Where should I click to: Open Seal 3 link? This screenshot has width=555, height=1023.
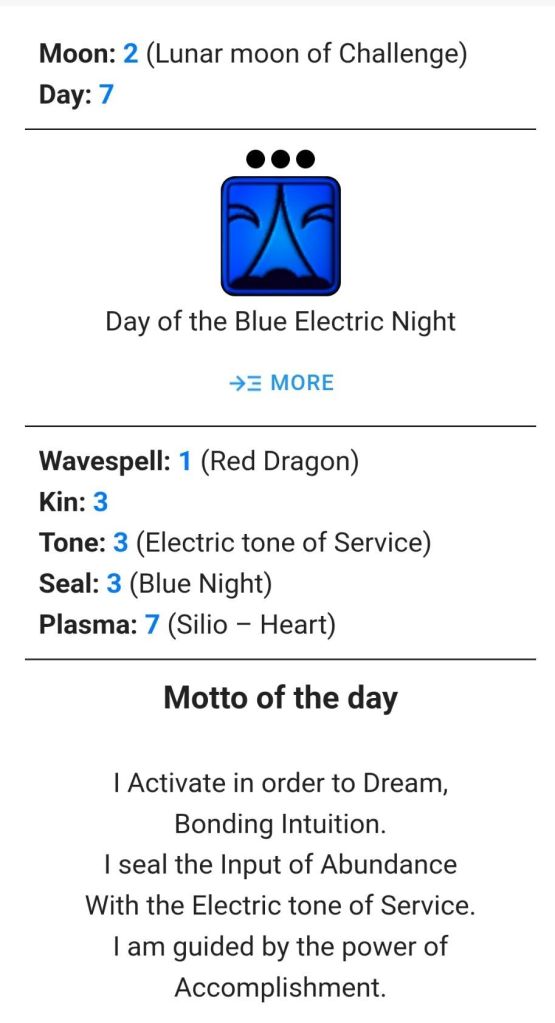[x=114, y=583]
